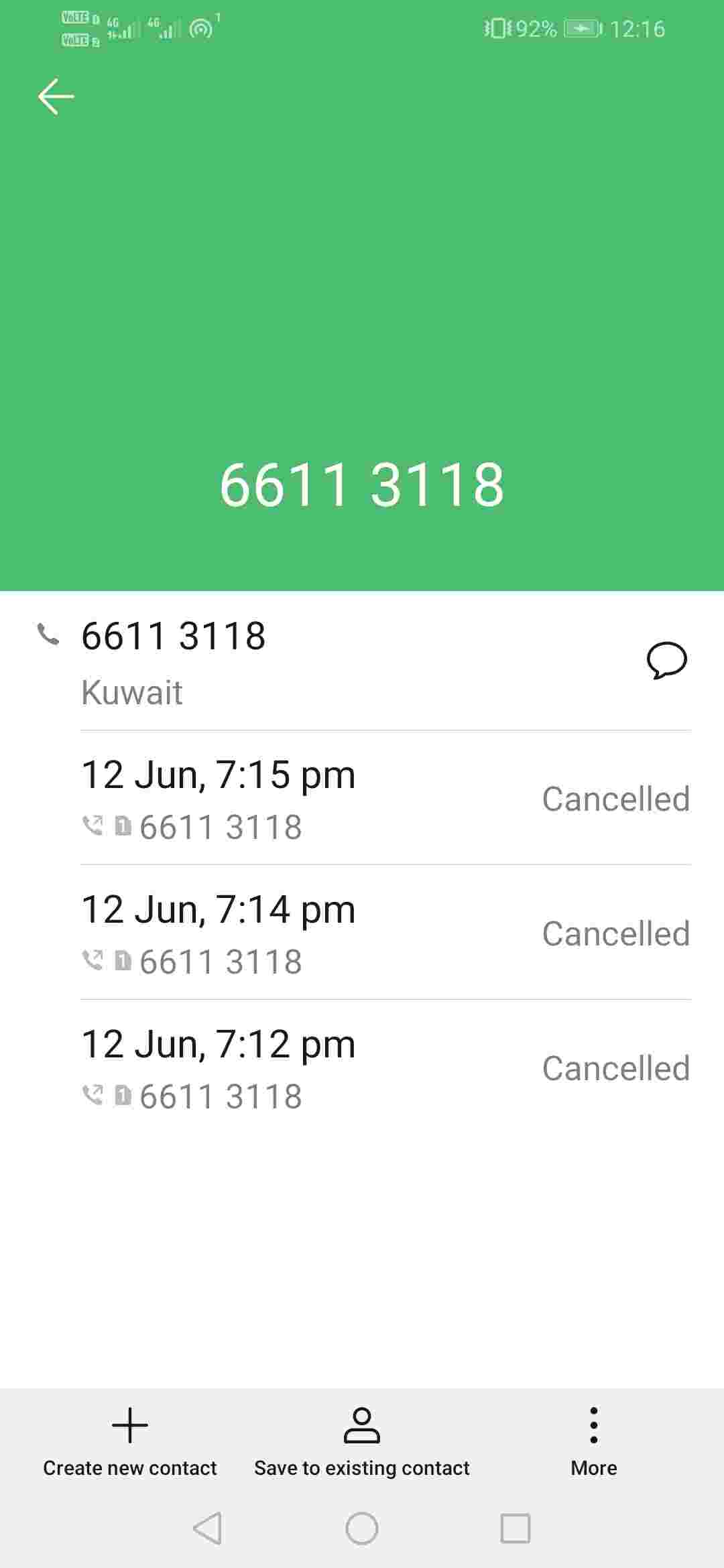Send a message to 6611 3118
Screen dimensions: 724x1568
pos(666,661)
